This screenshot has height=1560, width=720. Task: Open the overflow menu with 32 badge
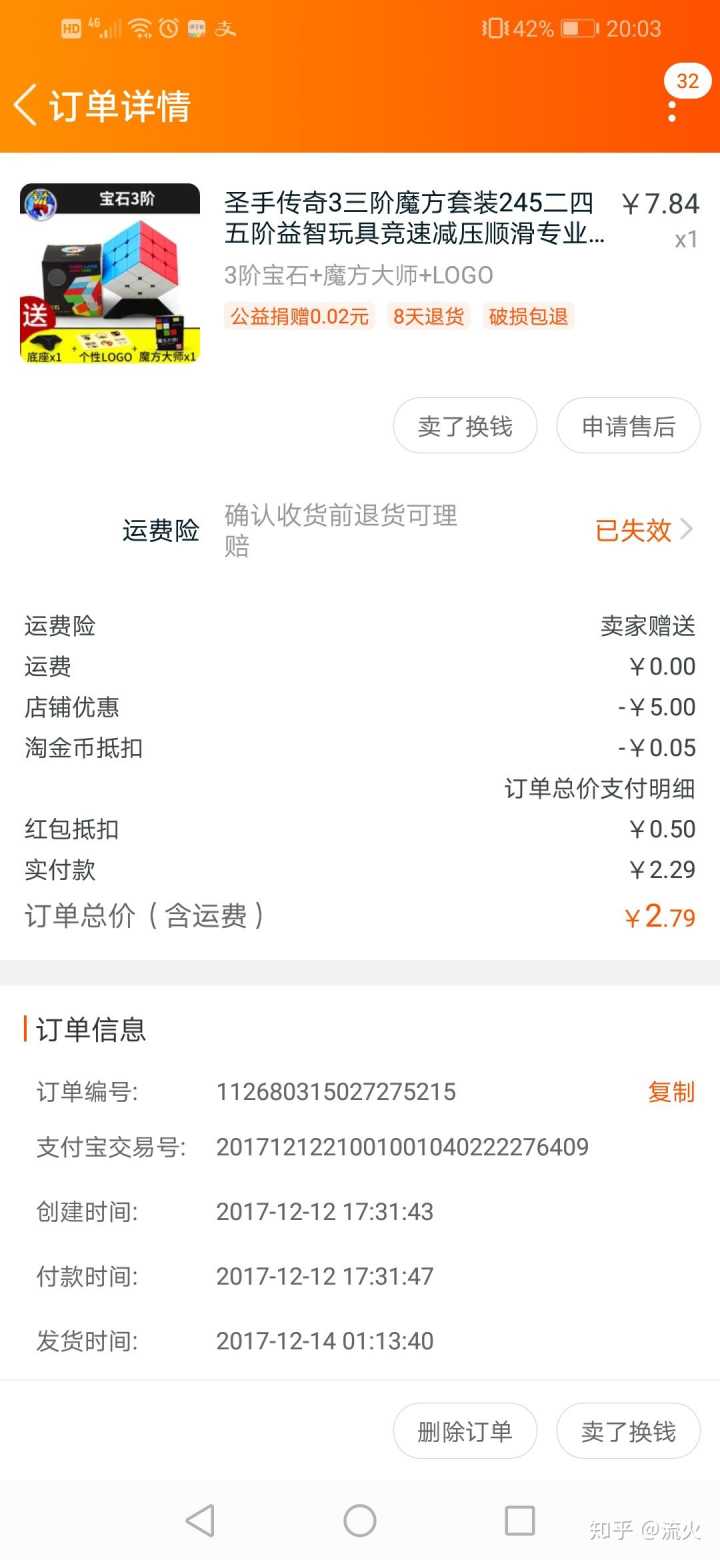[672, 106]
